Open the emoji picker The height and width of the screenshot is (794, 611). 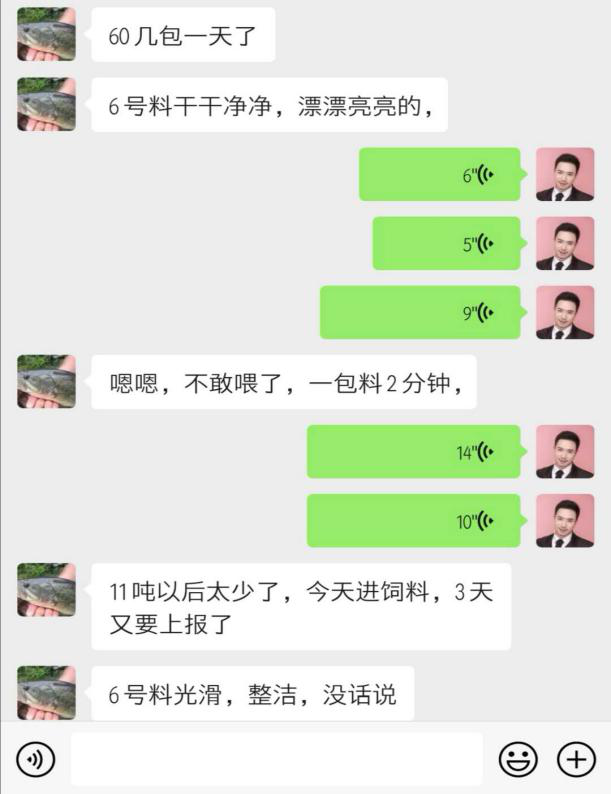pyautogui.click(x=518, y=760)
